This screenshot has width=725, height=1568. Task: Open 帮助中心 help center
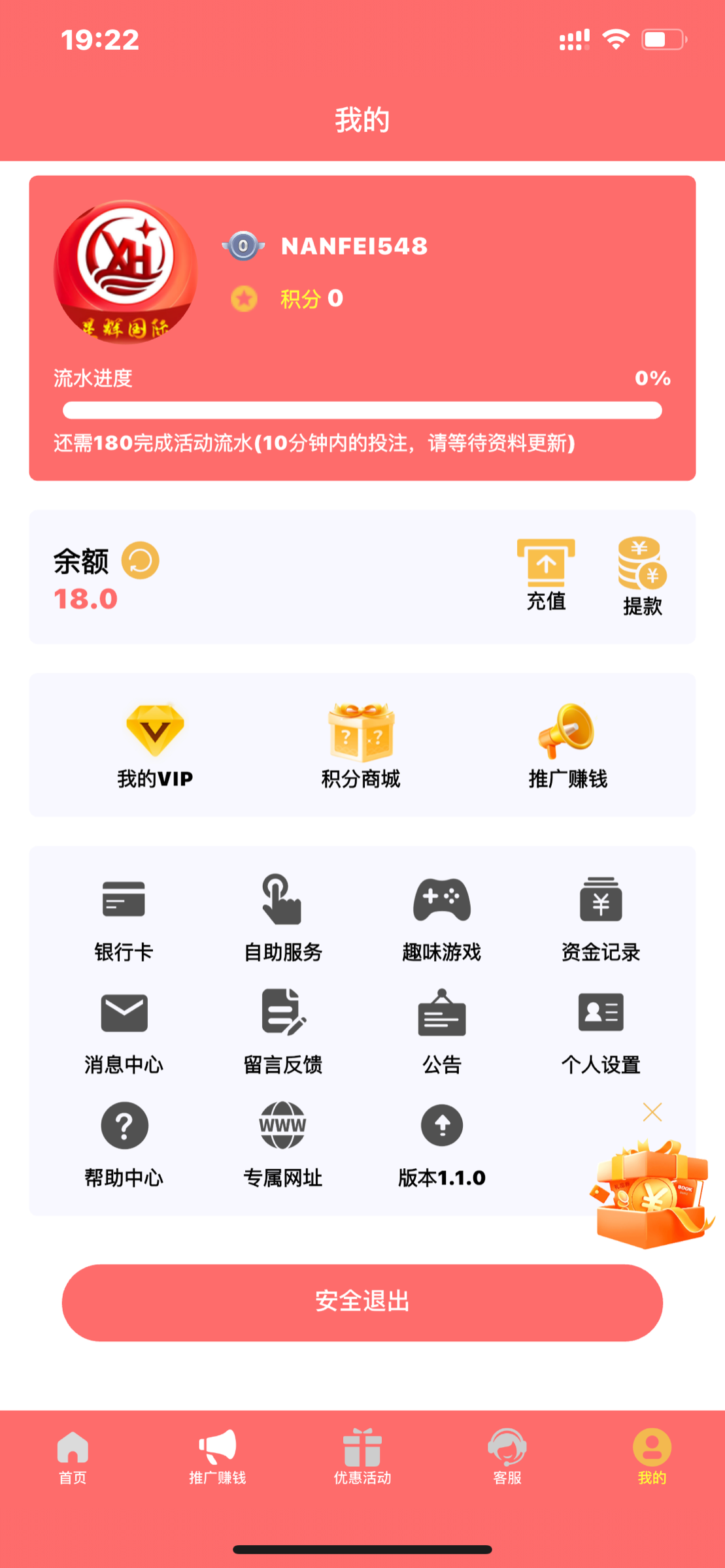click(x=124, y=1144)
